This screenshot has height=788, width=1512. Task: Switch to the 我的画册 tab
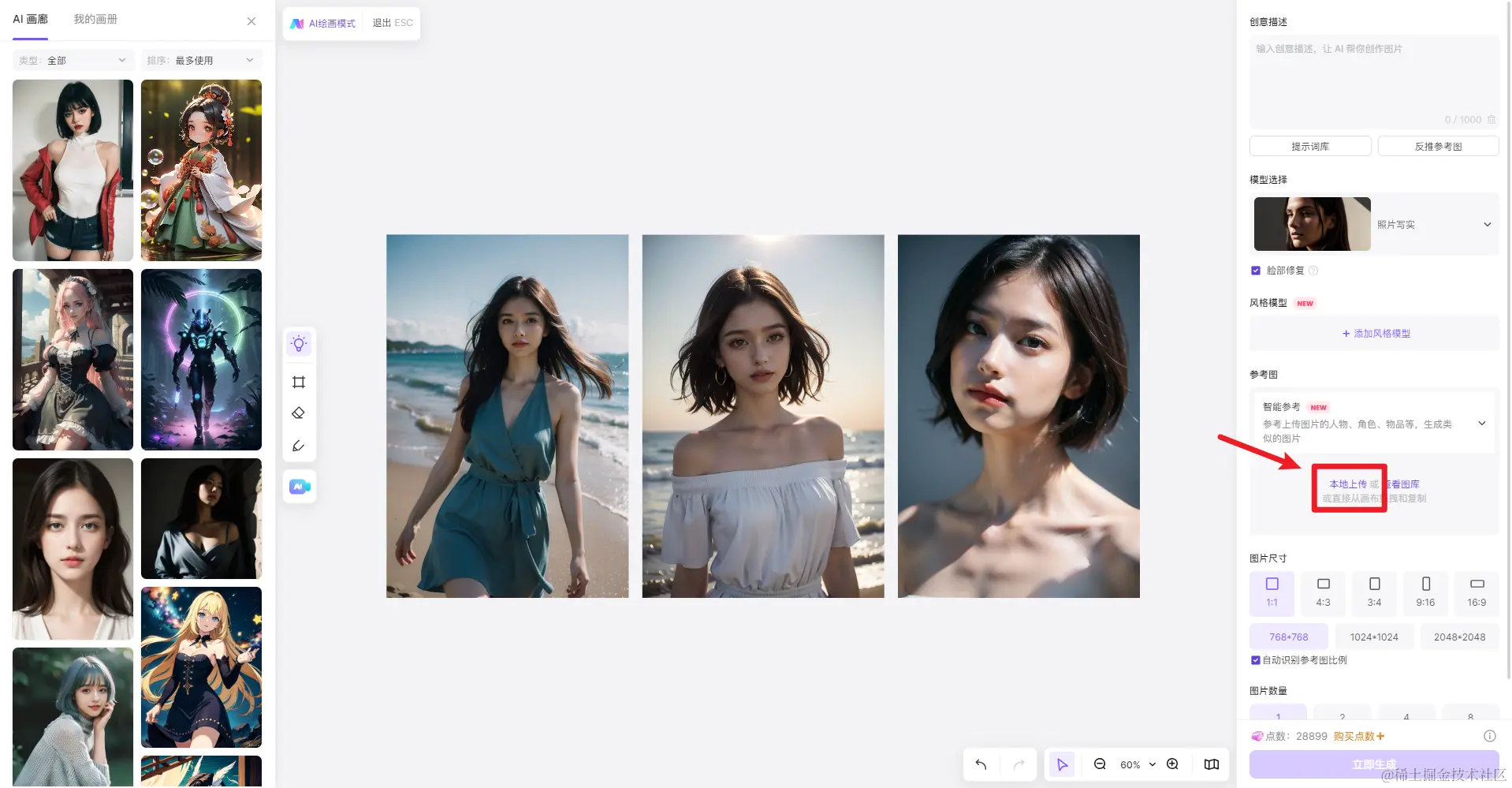click(95, 19)
